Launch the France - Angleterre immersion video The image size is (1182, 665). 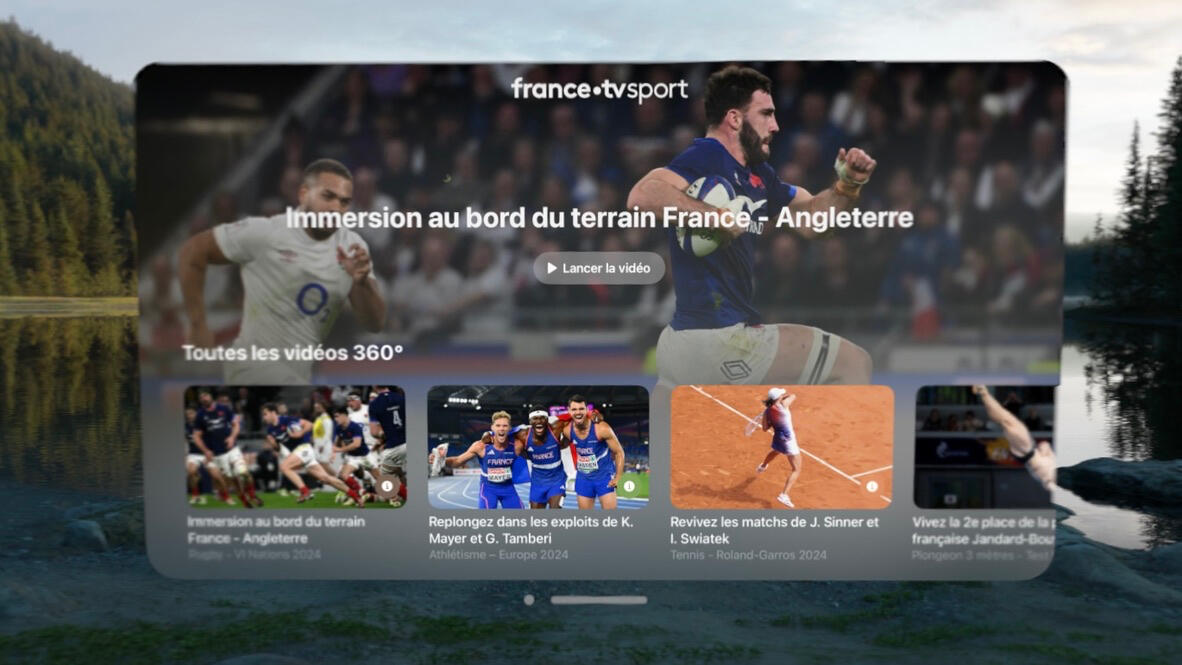pyautogui.click(x=599, y=268)
